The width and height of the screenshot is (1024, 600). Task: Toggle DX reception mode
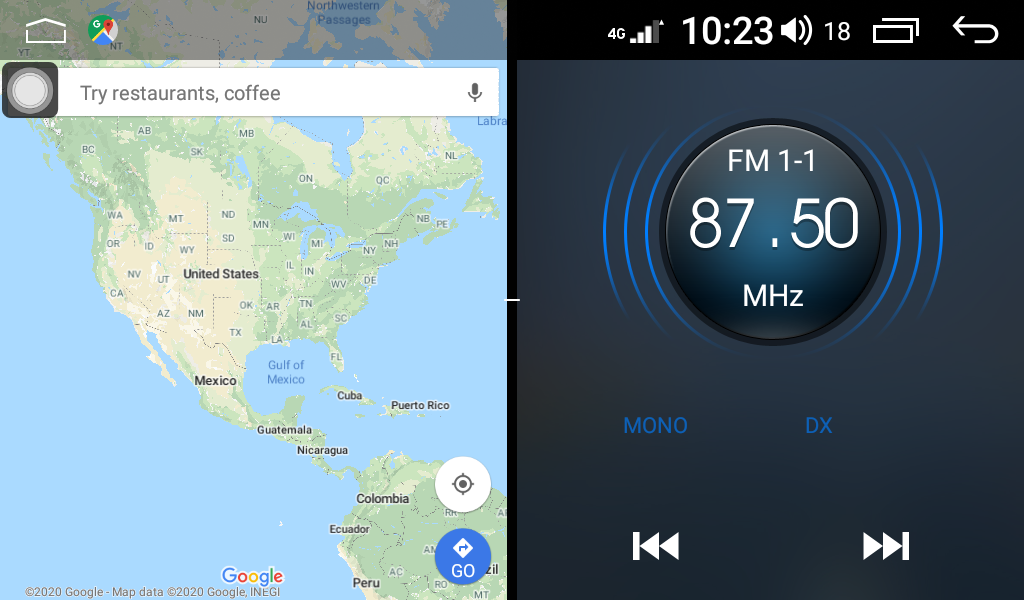click(x=818, y=426)
